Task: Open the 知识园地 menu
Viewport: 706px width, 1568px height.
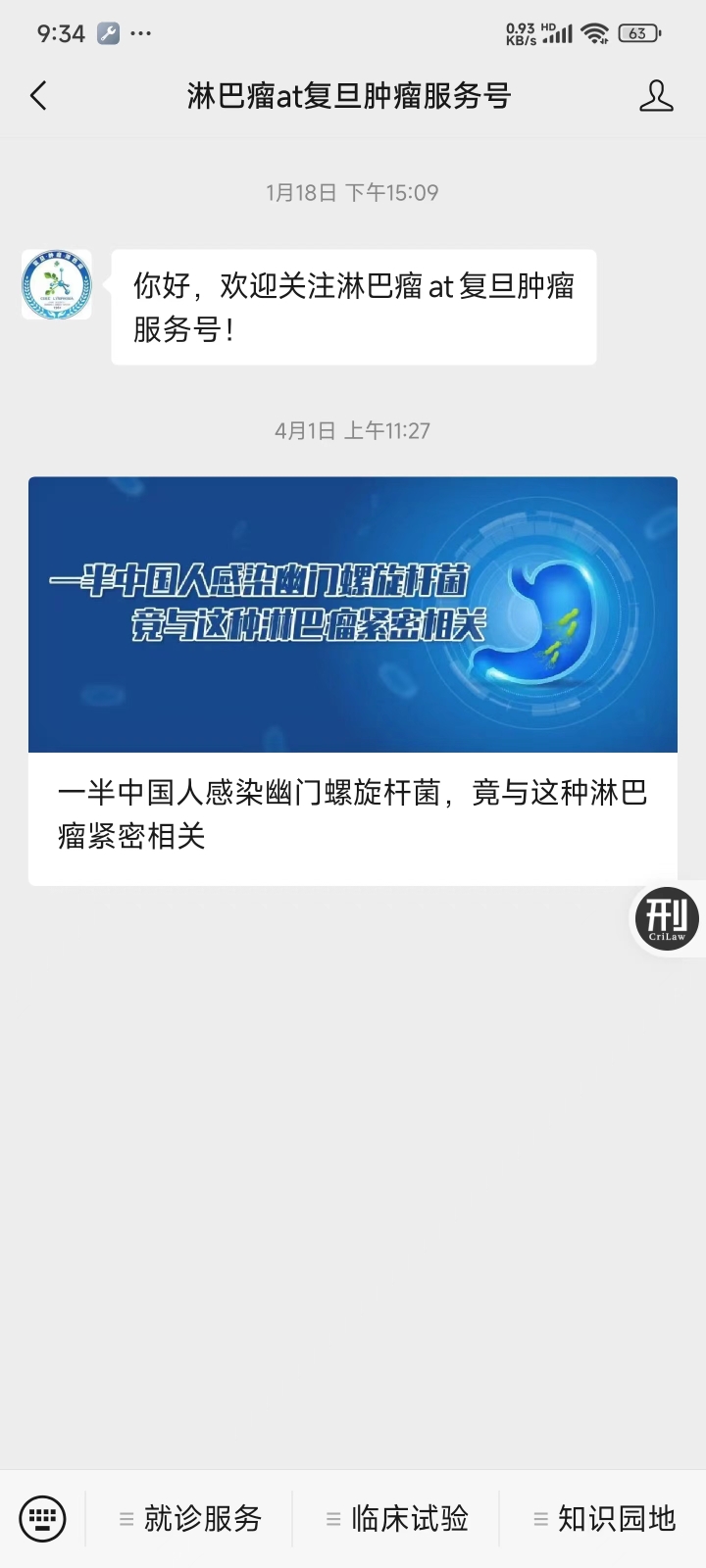Action: coord(605,1519)
